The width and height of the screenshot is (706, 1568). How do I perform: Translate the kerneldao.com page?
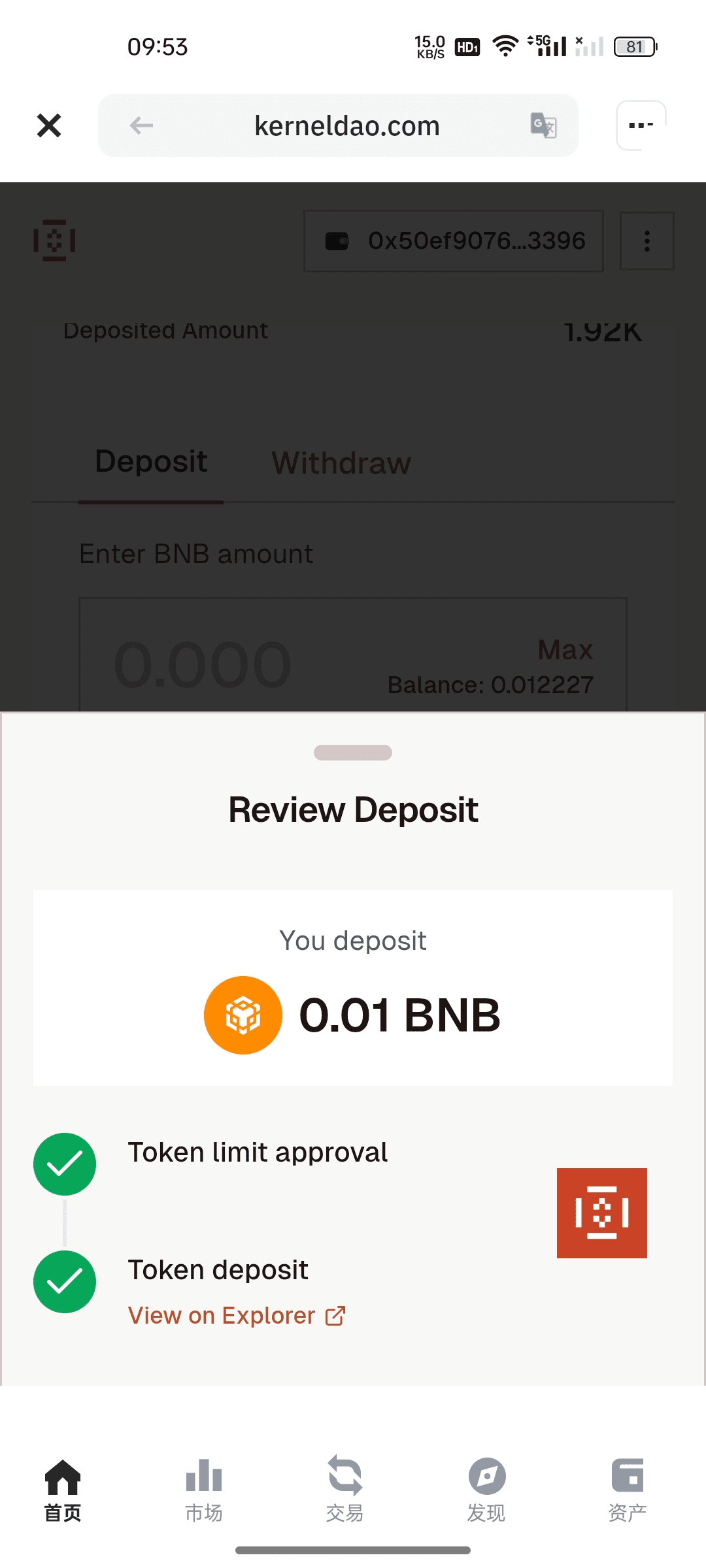click(543, 125)
